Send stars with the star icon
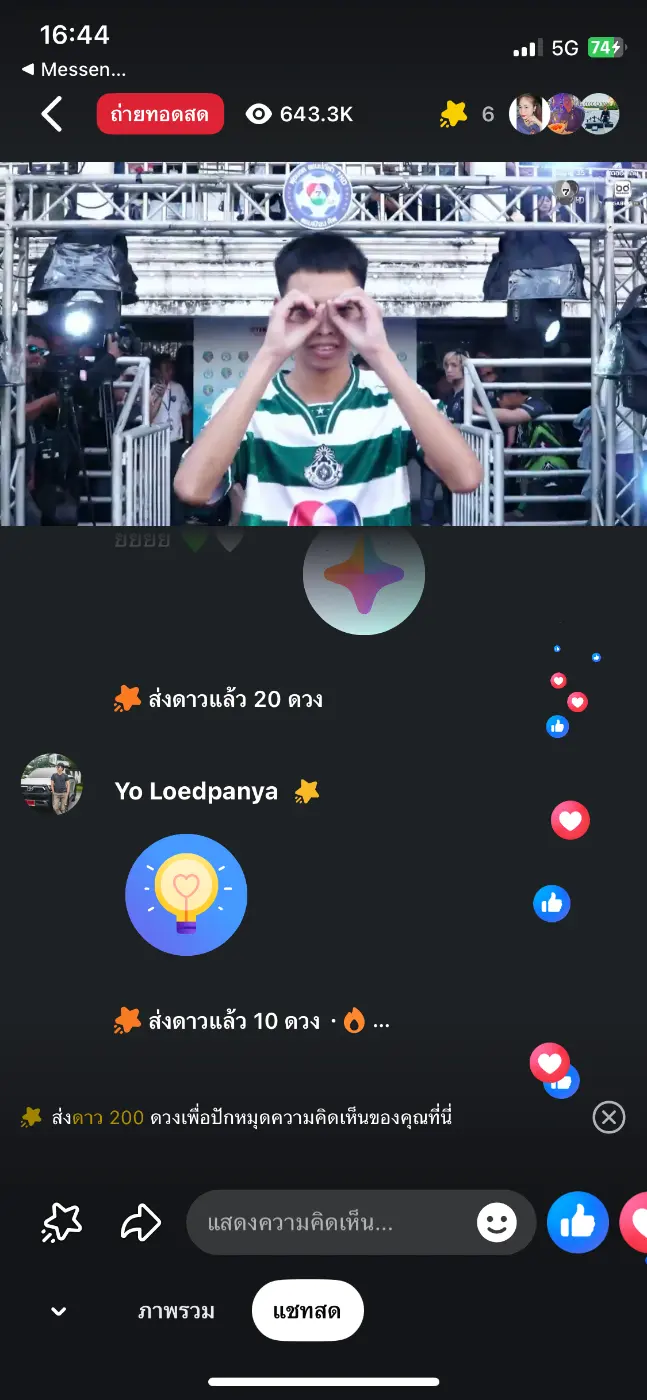 pyautogui.click(x=62, y=1222)
